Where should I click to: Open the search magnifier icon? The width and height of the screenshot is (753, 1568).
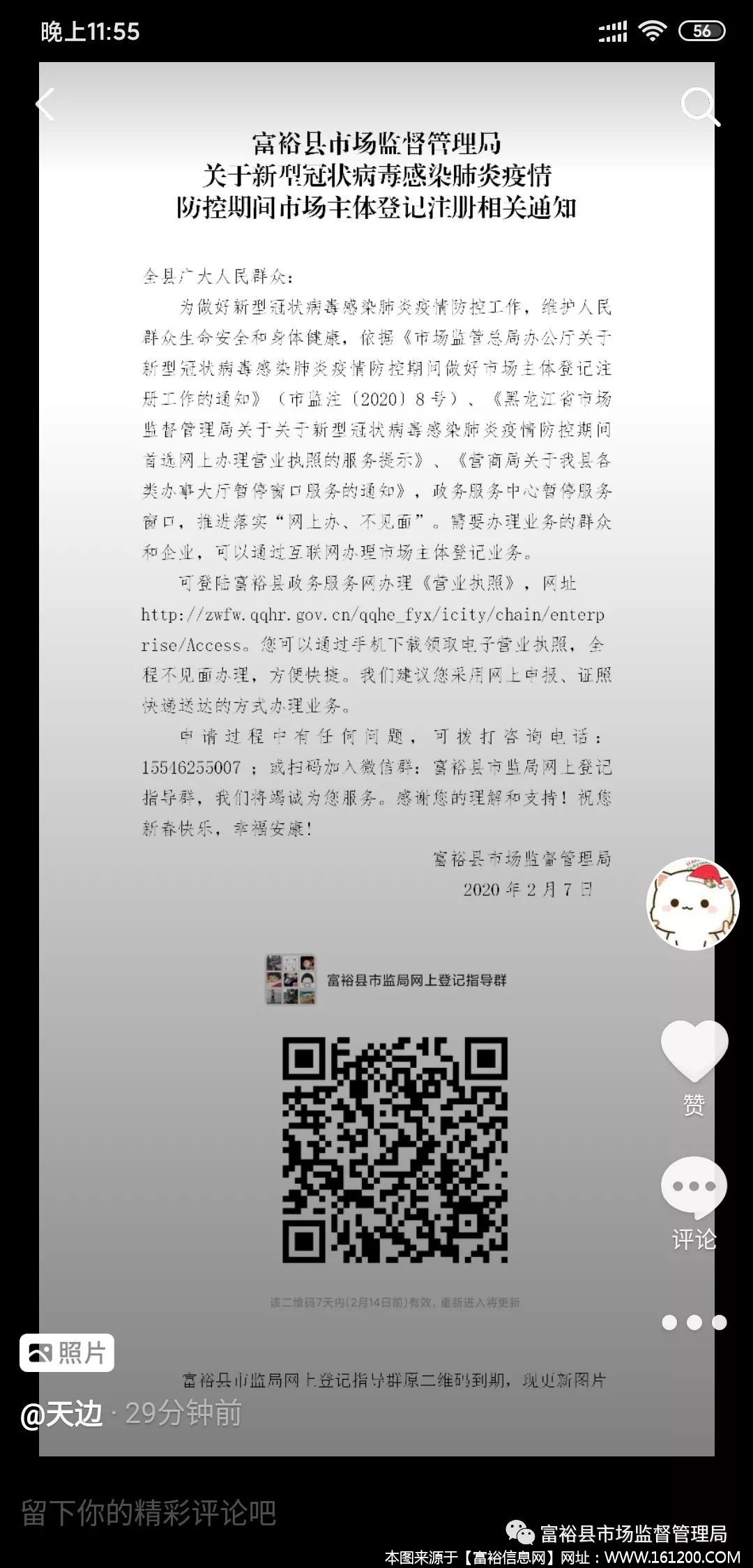(x=699, y=107)
